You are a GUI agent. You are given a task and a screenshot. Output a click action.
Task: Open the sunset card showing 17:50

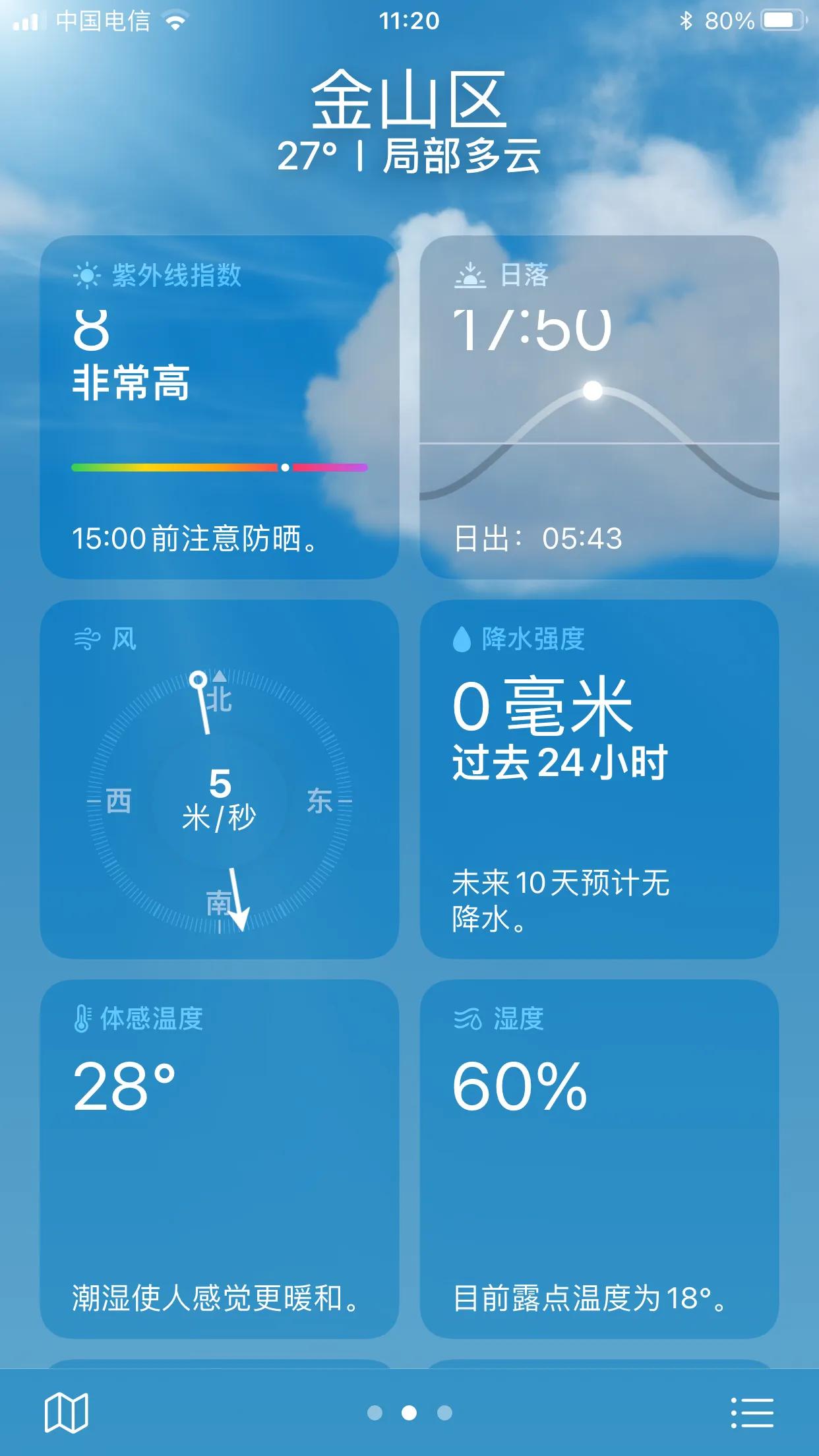click(x=599, y=409)
